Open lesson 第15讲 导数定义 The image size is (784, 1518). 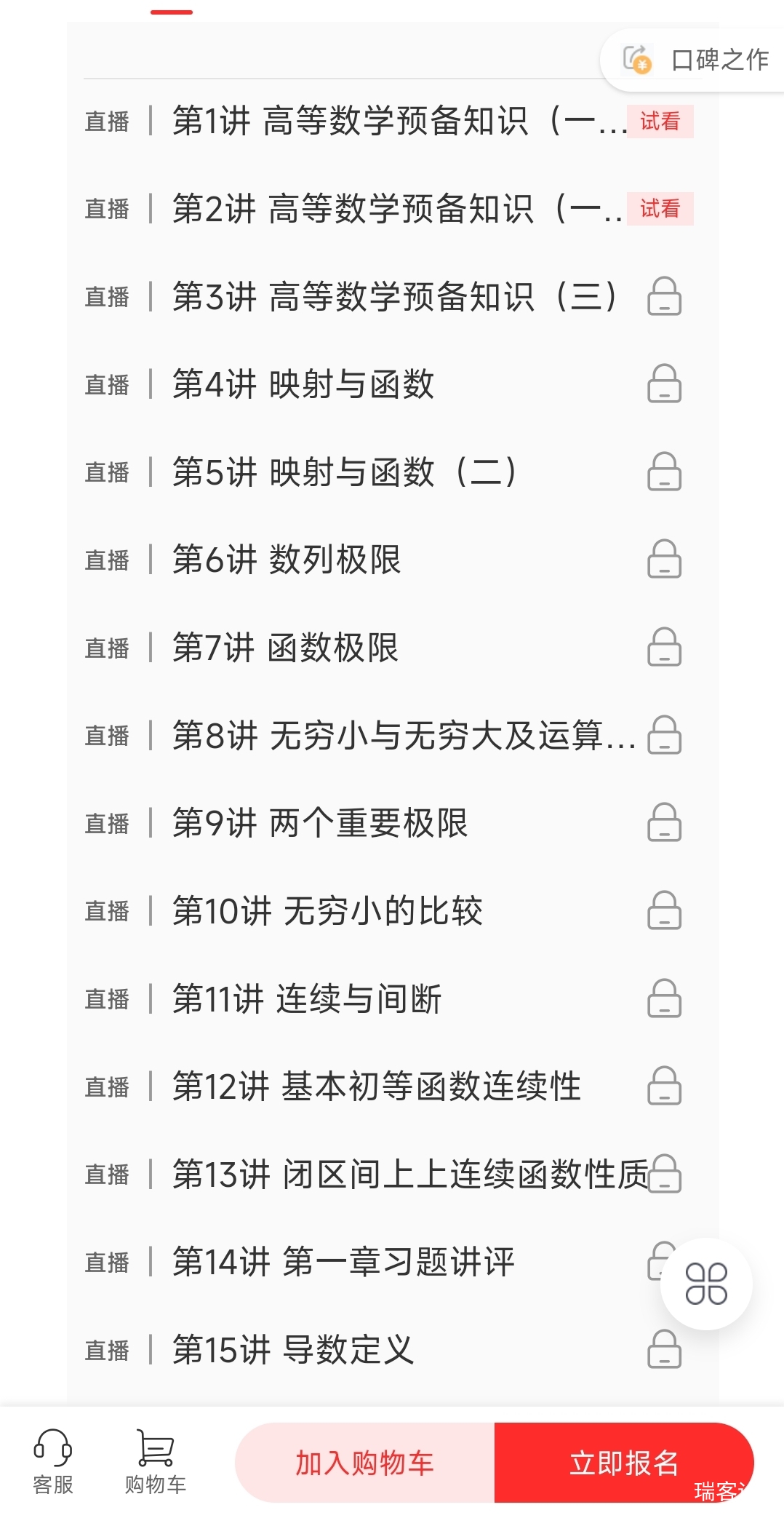click(x=292, y=1350)
